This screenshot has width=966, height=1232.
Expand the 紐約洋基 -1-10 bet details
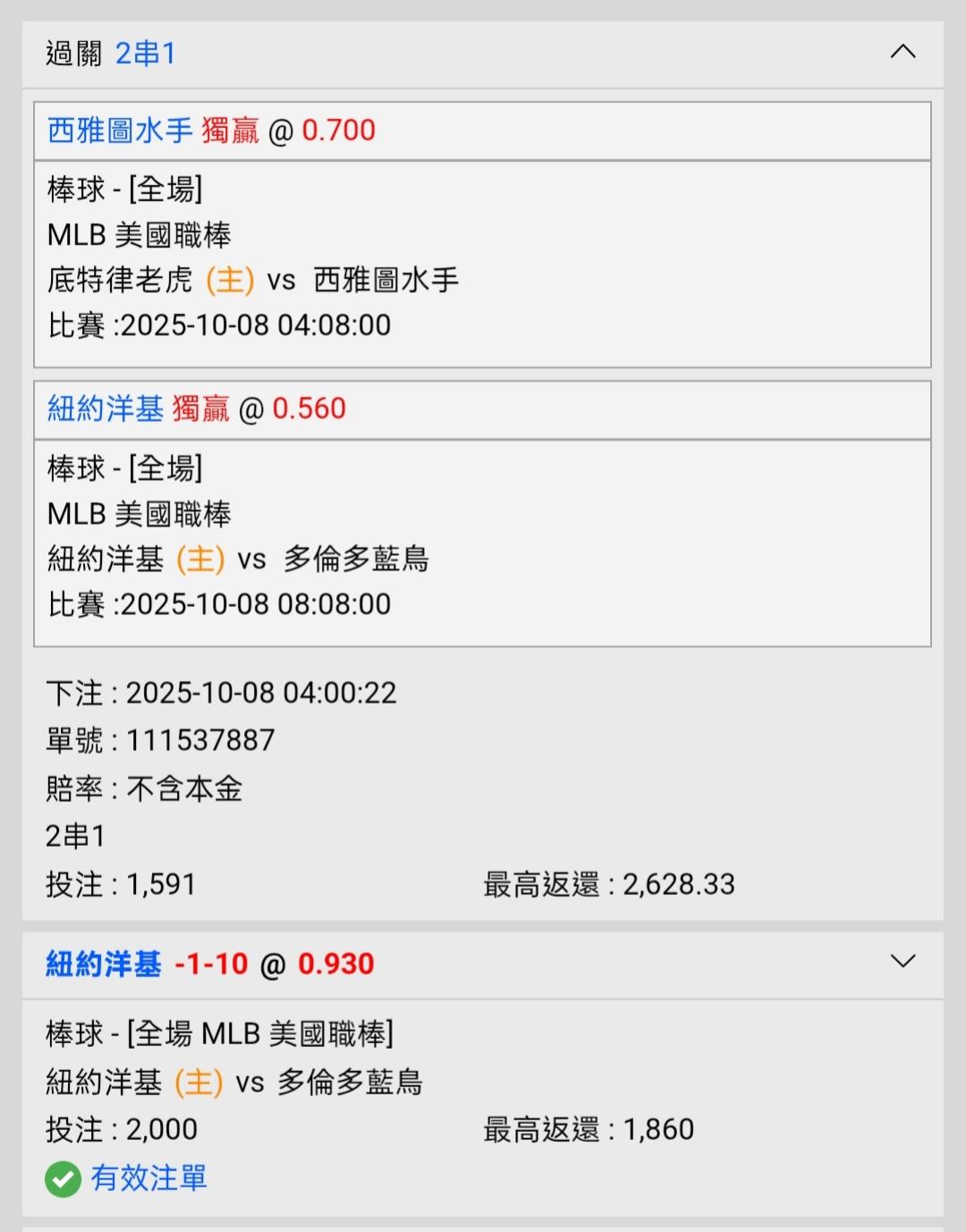(902, 962)
